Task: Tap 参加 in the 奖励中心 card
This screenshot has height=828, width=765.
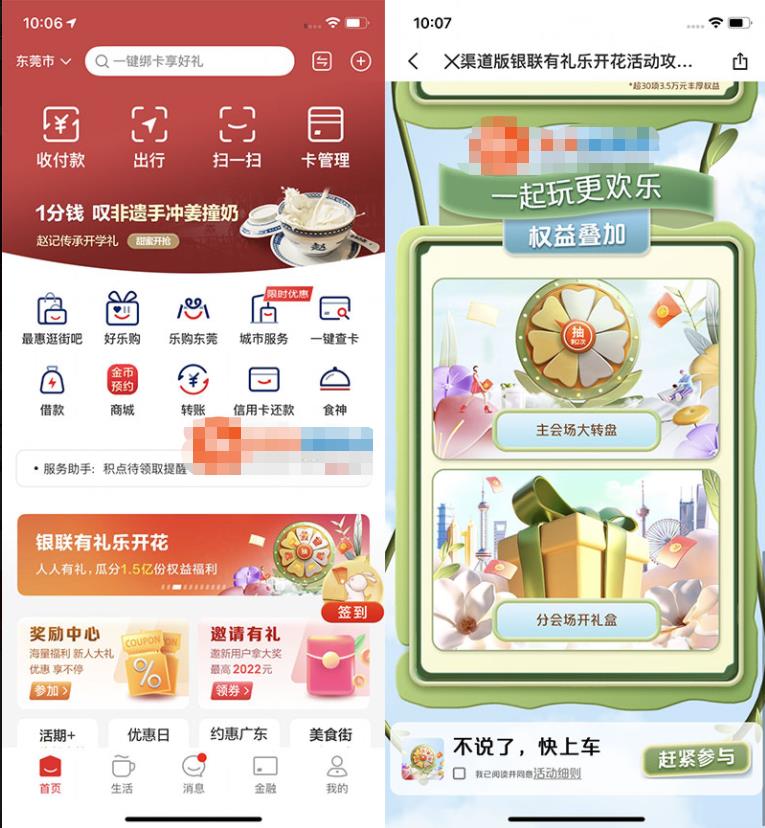Action: pyautogui.click(x=51, y=690)
